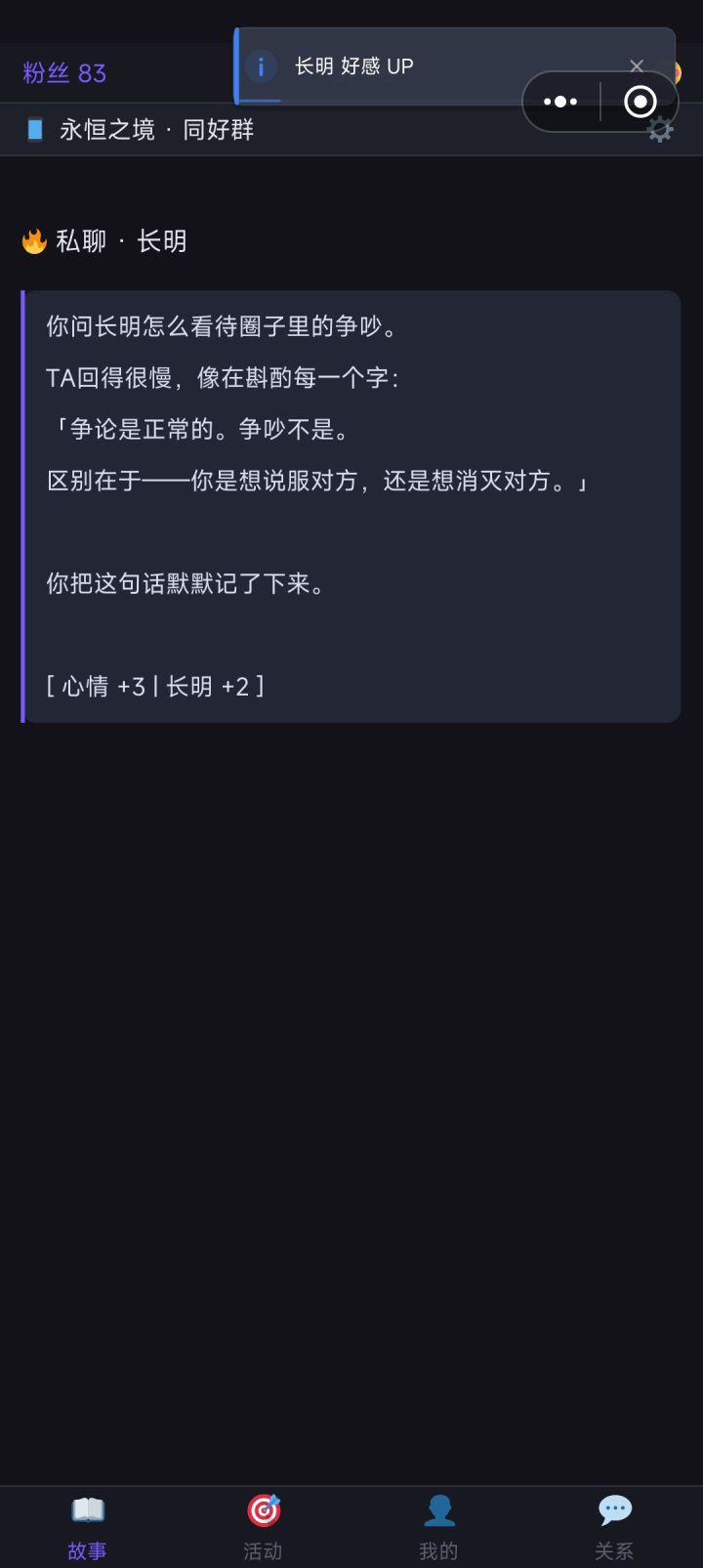Open the settings gear icon
The image size is (703, 1568).
pyautogui.click(x=661, y=130)
